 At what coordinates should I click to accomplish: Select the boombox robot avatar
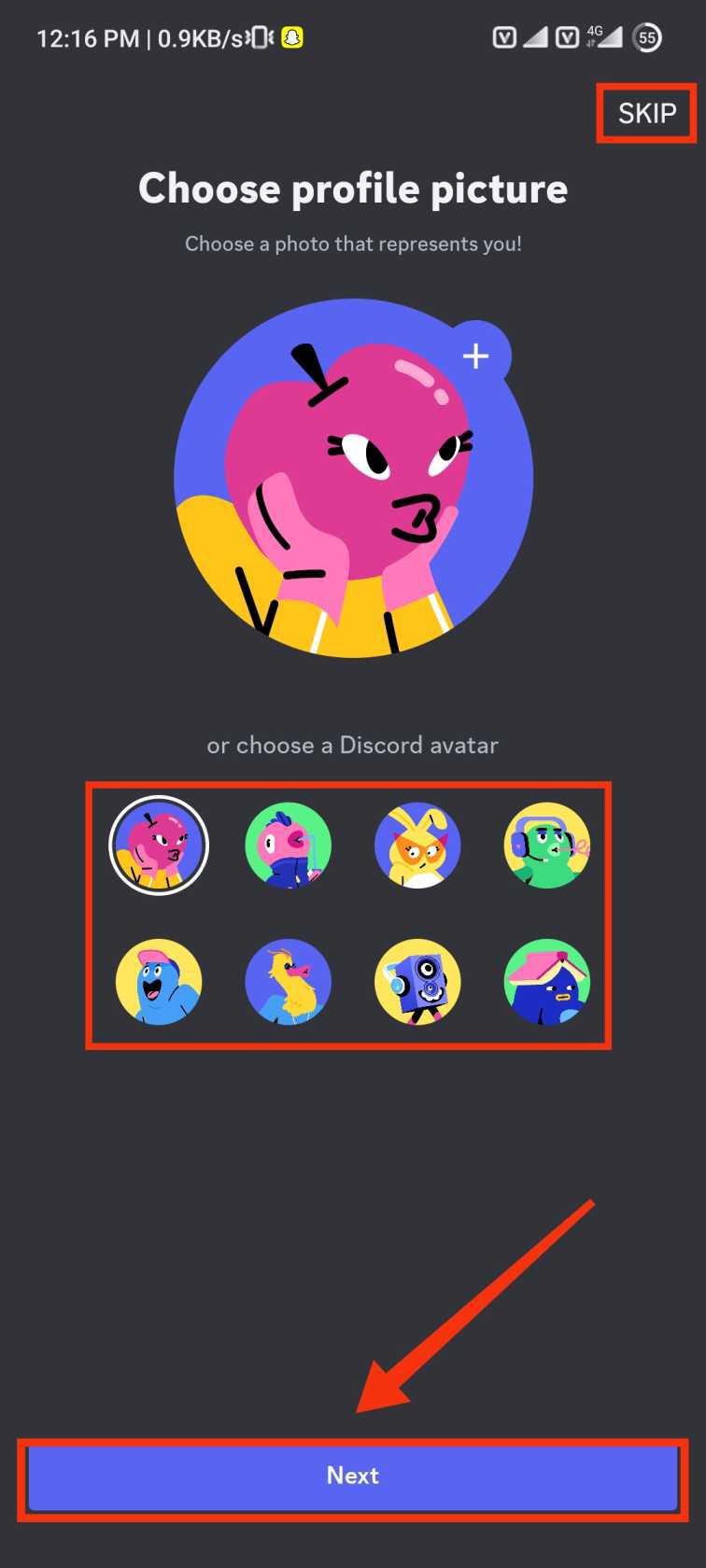[418, 983]
